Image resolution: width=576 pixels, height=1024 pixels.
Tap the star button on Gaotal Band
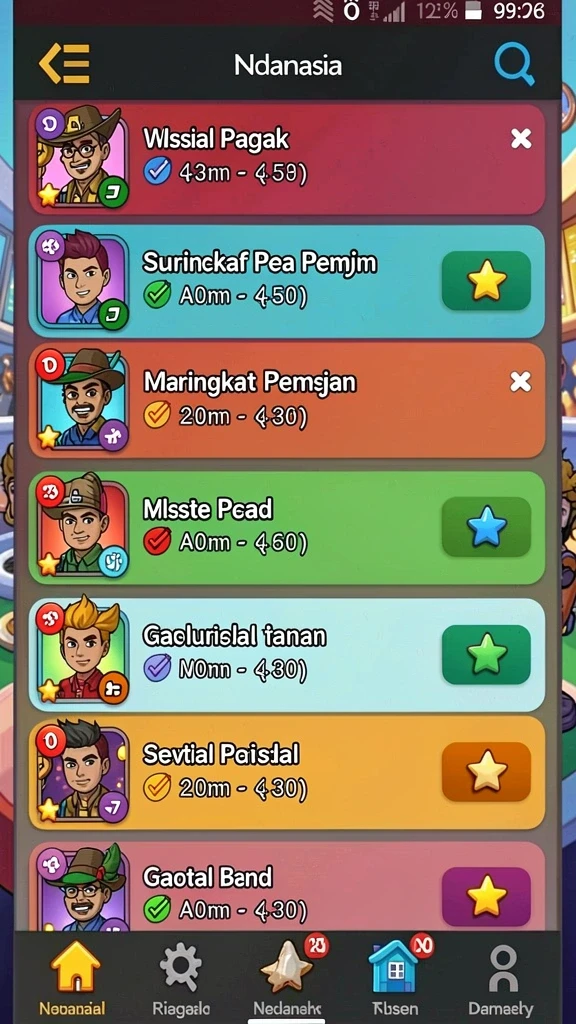pos(487,897)
